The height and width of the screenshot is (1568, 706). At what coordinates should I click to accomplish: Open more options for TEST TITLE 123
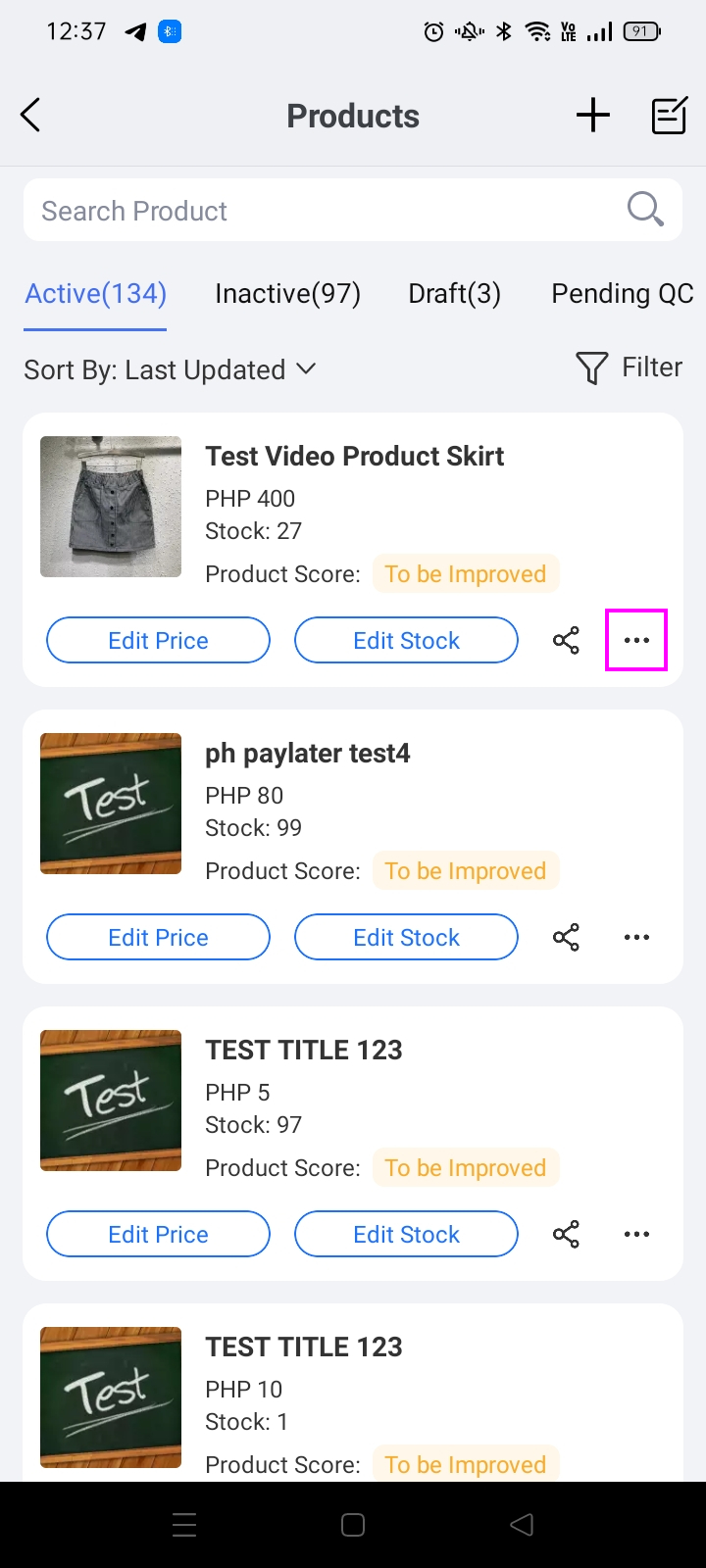coord(636,1234)
